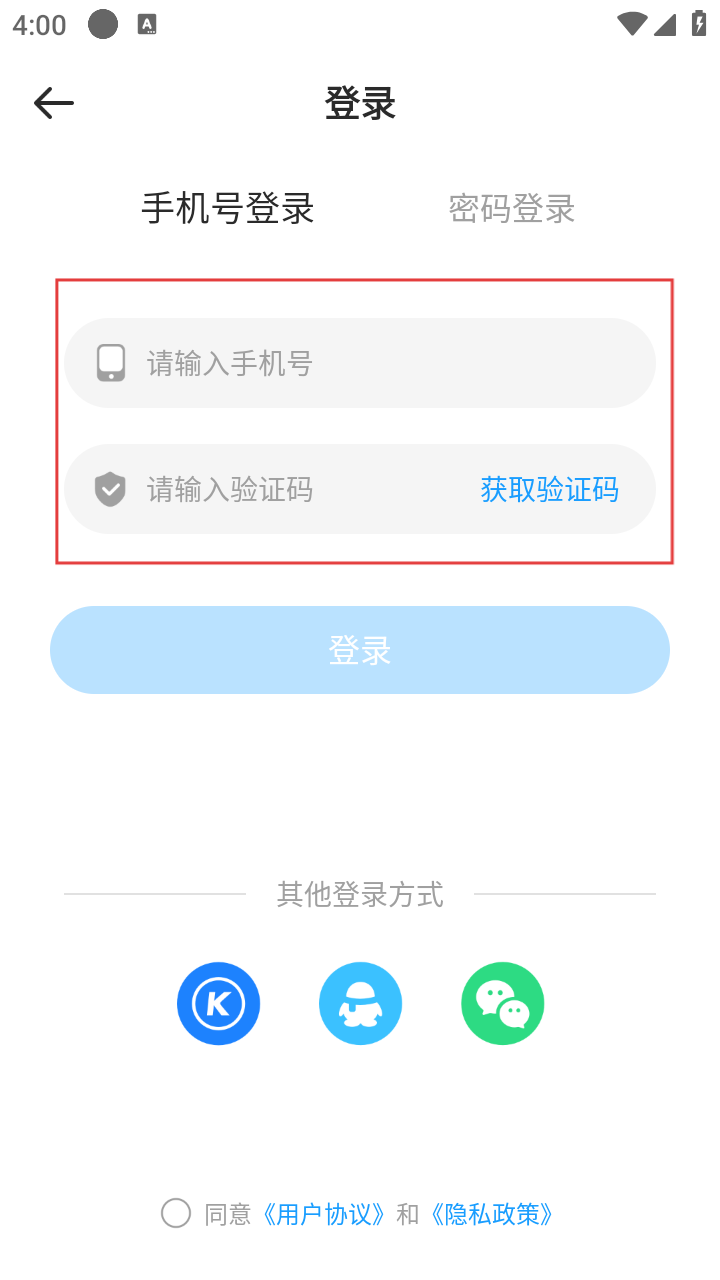Go back using the top arrow
Viewport: 720px width, 1280px height.
click(54, 103)
